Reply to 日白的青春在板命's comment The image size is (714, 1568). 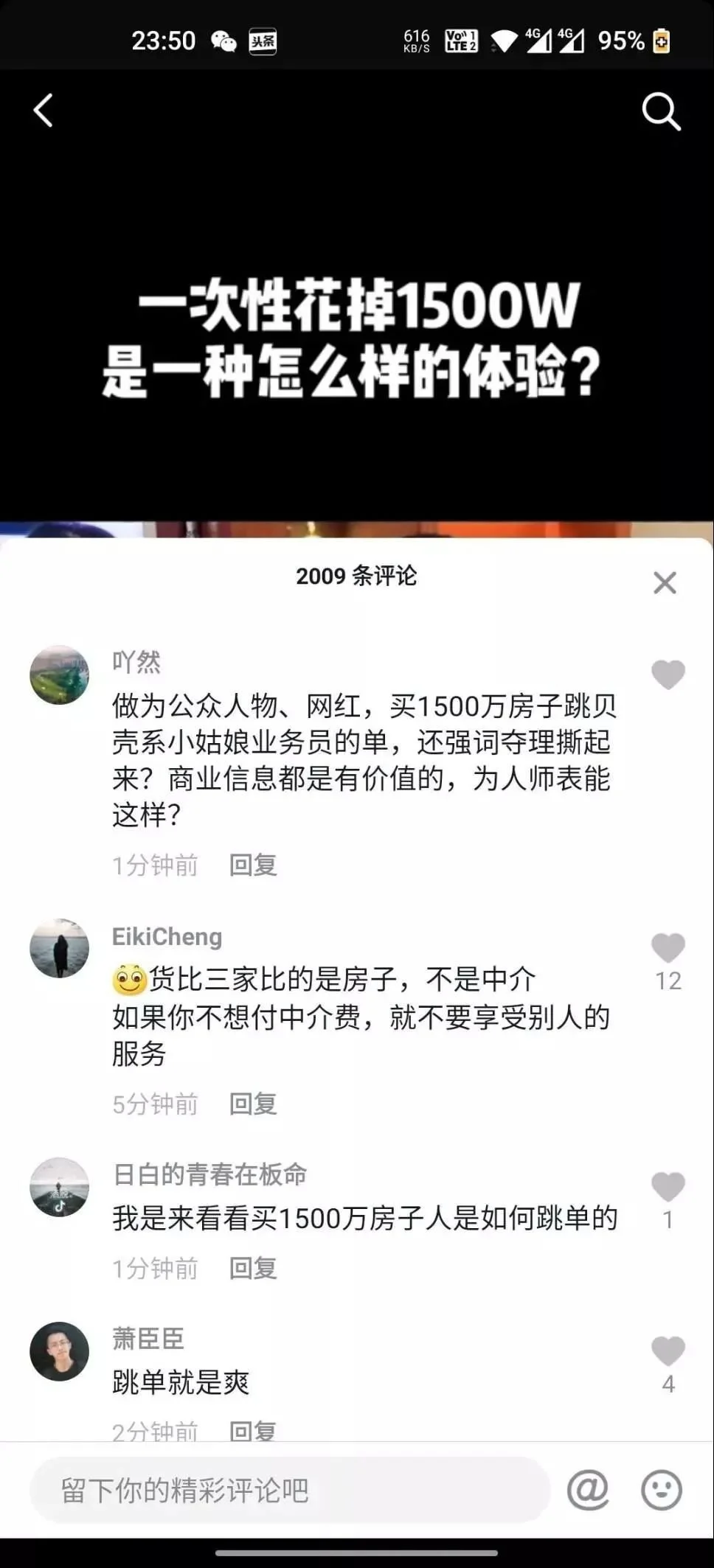(253, 1268)
